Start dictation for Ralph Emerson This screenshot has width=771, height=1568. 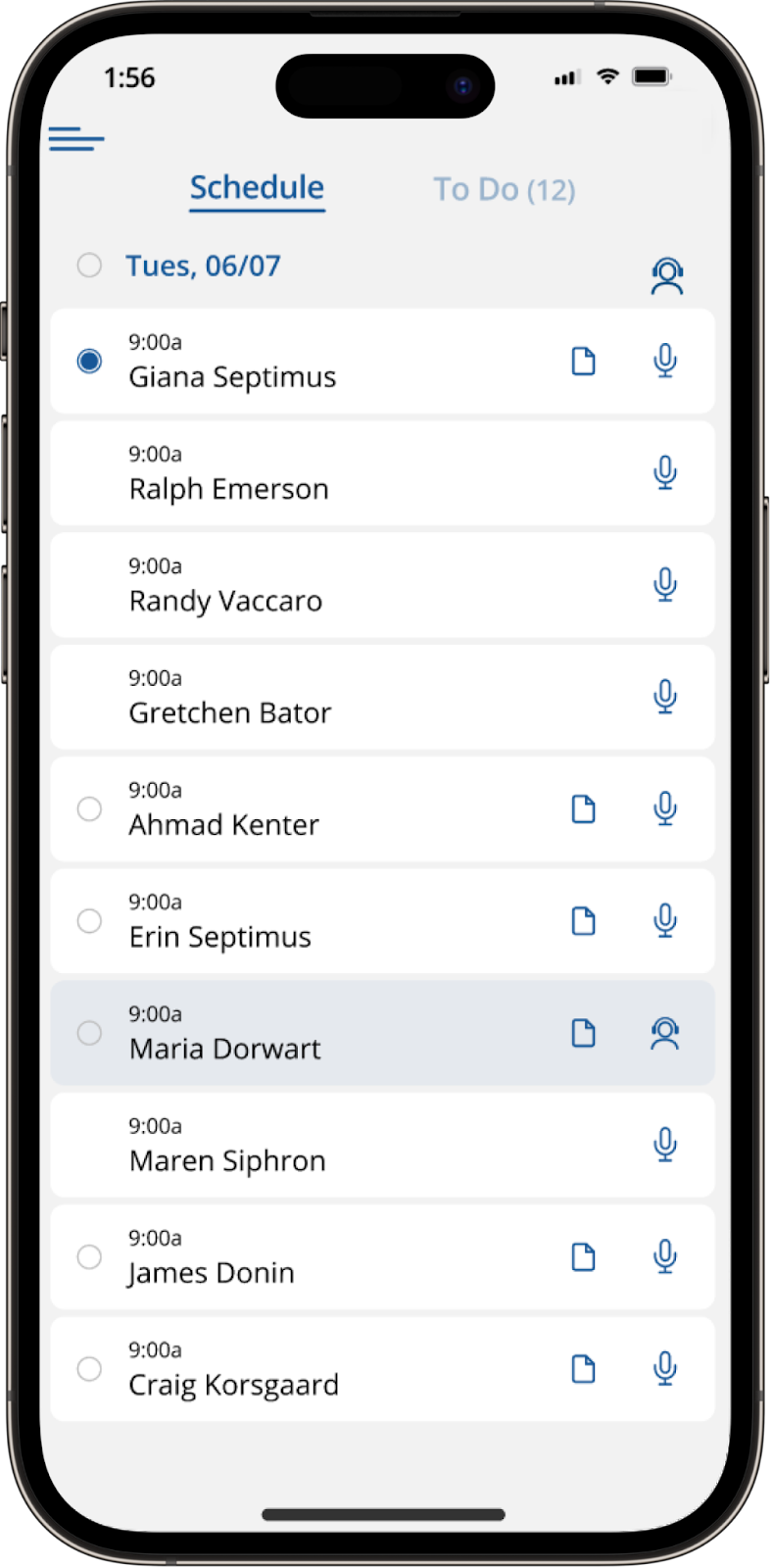pyautogui.click(x=665, y=473)
